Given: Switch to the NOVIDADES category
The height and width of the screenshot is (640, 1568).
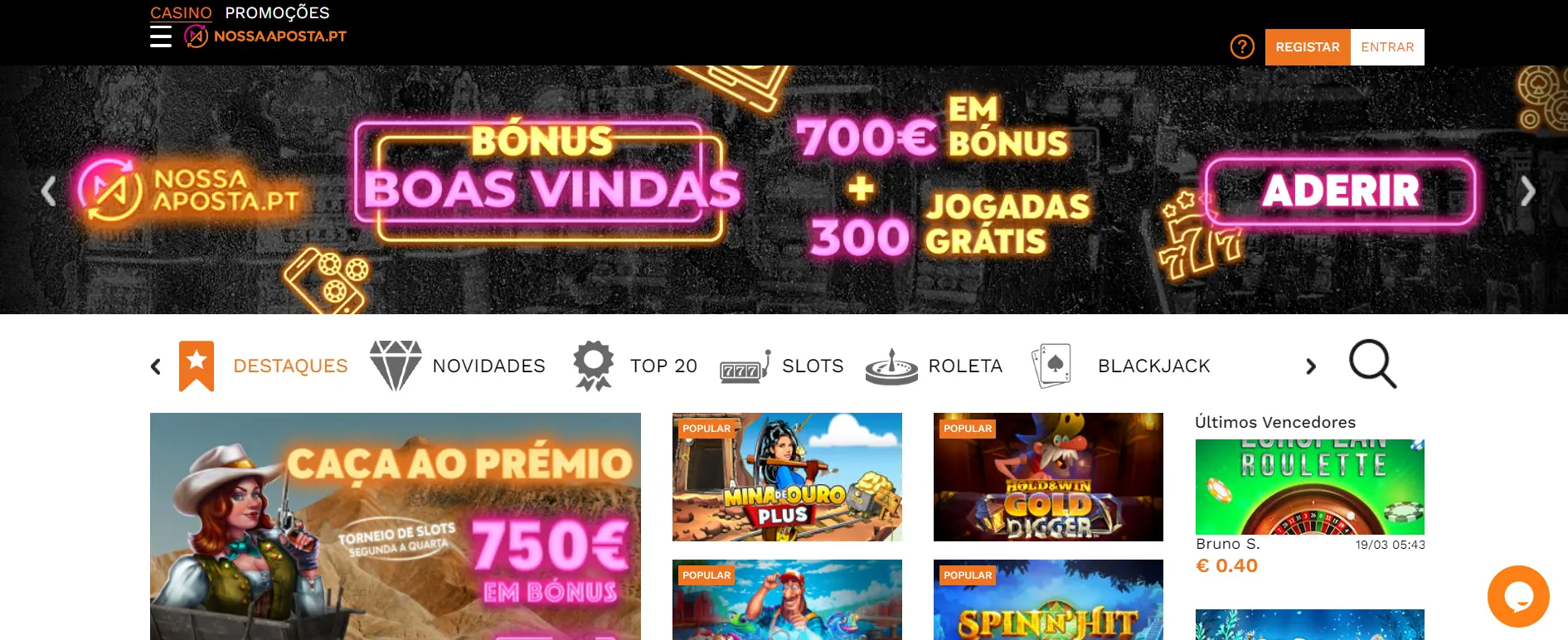Looking at the screenshot, I should [488, 366].
